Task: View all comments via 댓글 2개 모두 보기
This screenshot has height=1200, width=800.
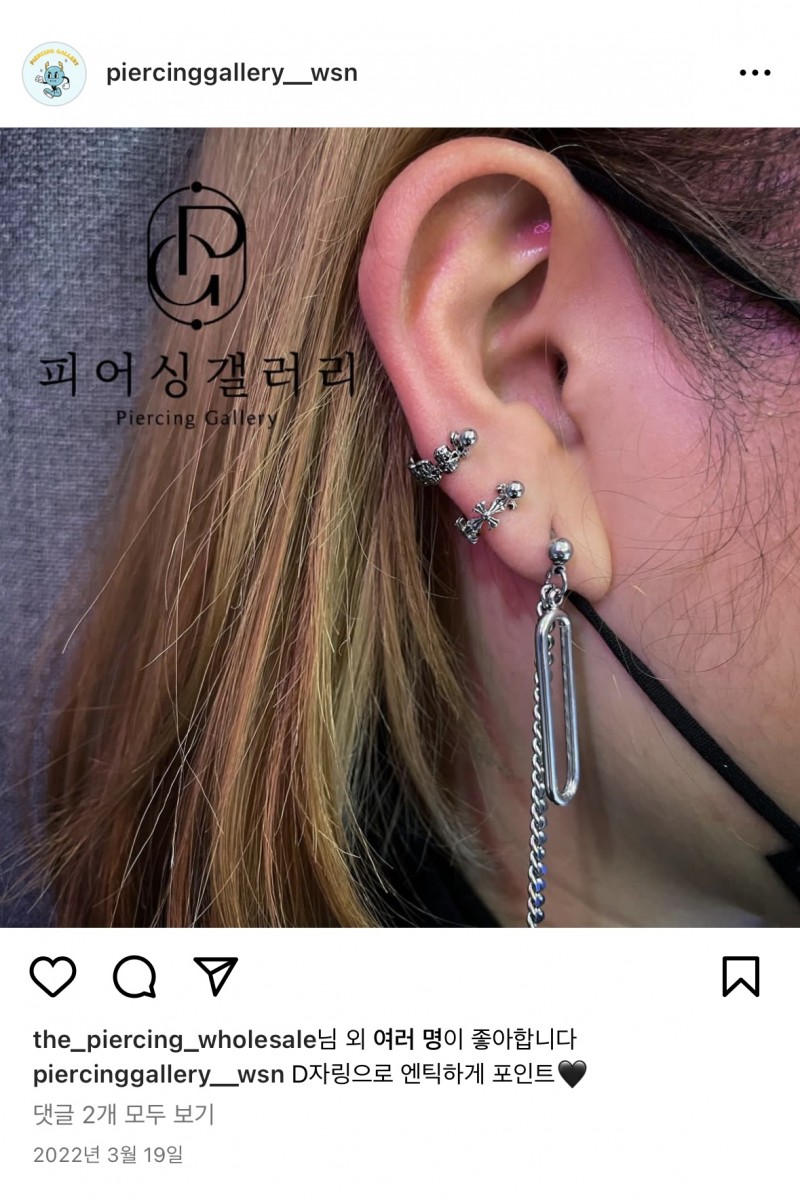Action: 123,1114
